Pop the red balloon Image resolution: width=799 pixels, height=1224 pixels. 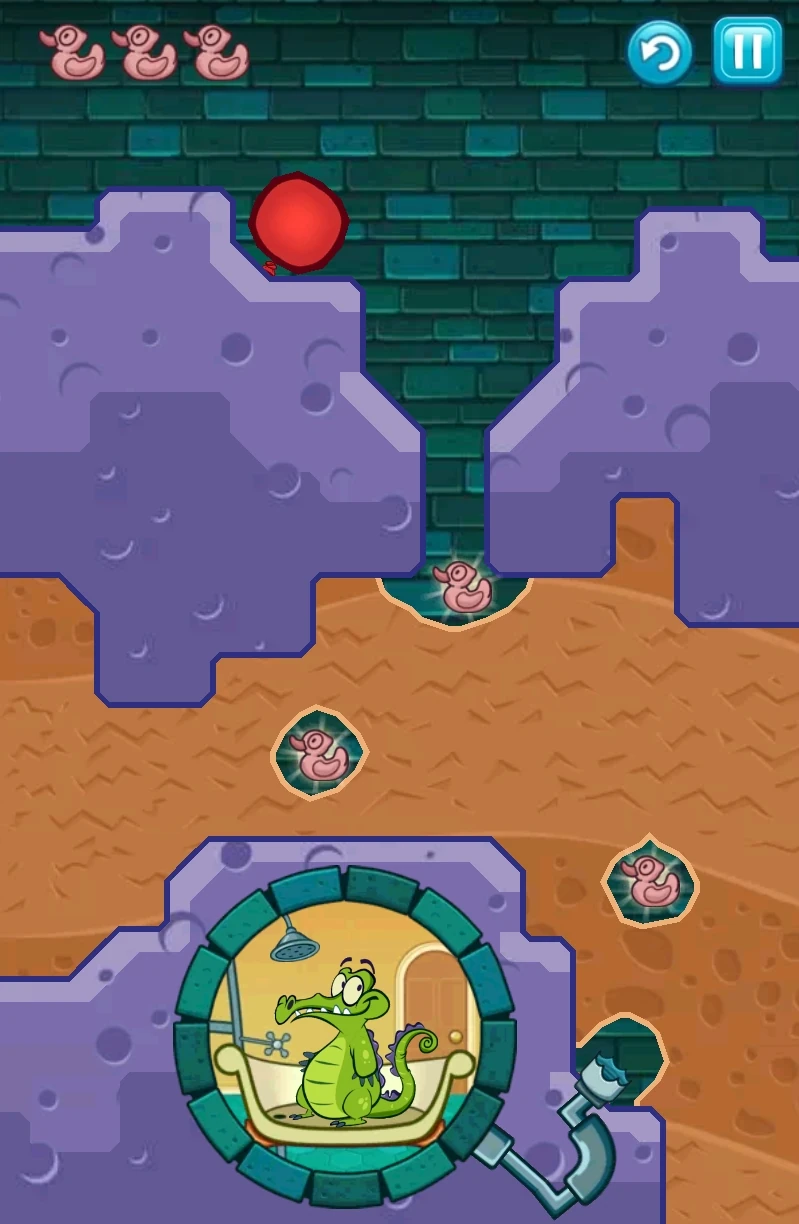298,222
